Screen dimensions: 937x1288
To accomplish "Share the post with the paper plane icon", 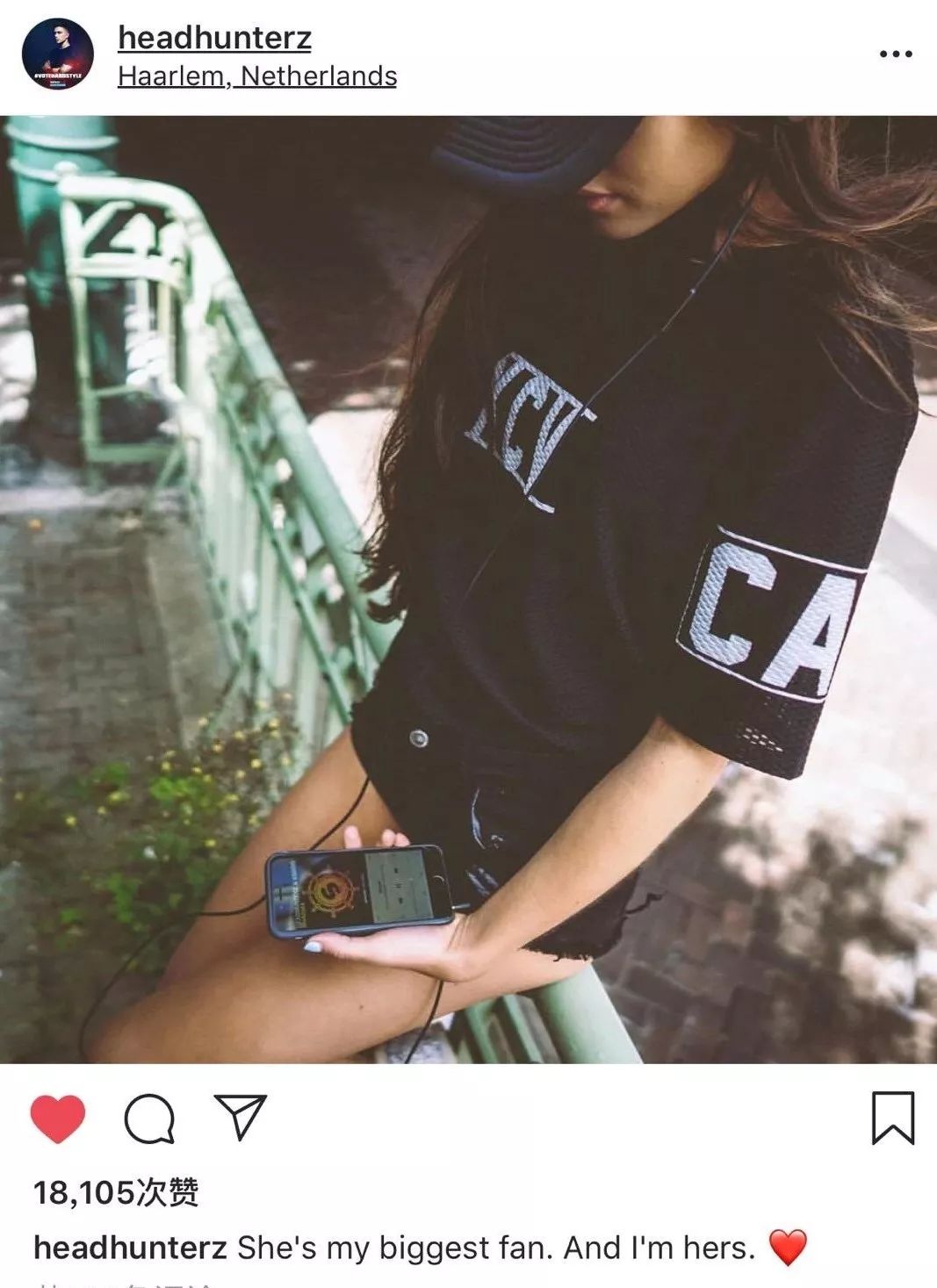I will (x=240, y=1117).
